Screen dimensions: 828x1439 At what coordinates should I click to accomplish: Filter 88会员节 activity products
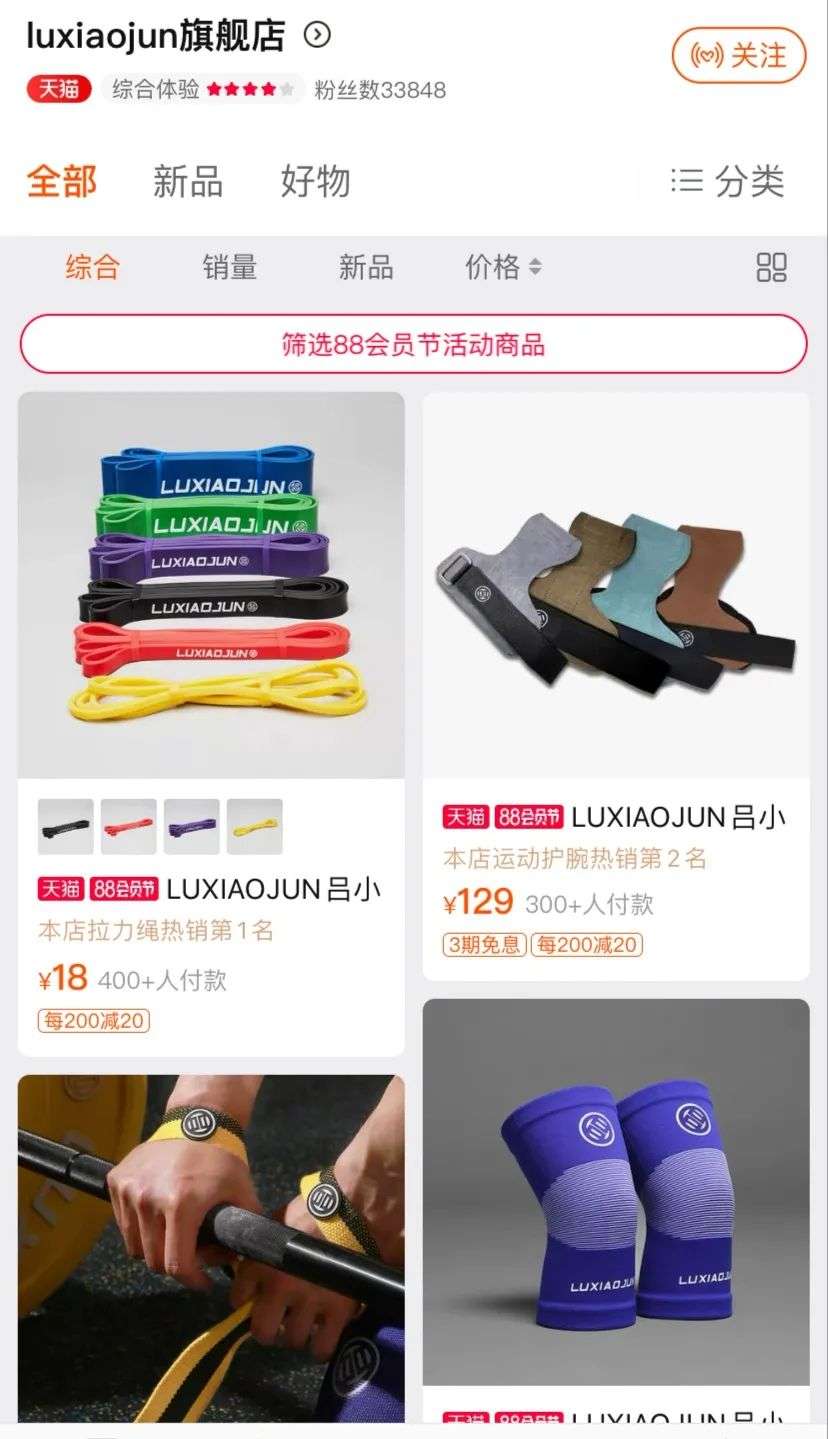(x=413, y=345)
